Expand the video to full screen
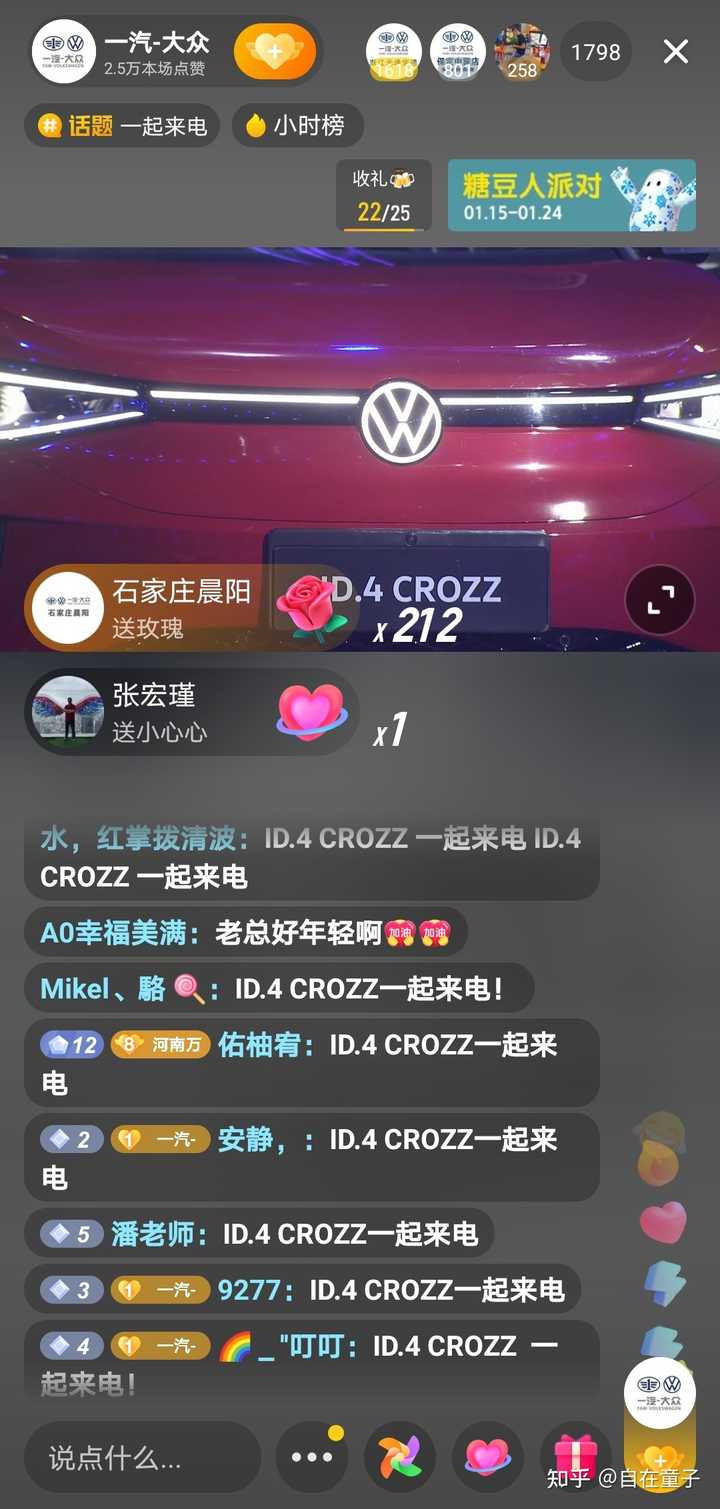The width and height of the screenshot is (720, 1509). pos(659,600)
